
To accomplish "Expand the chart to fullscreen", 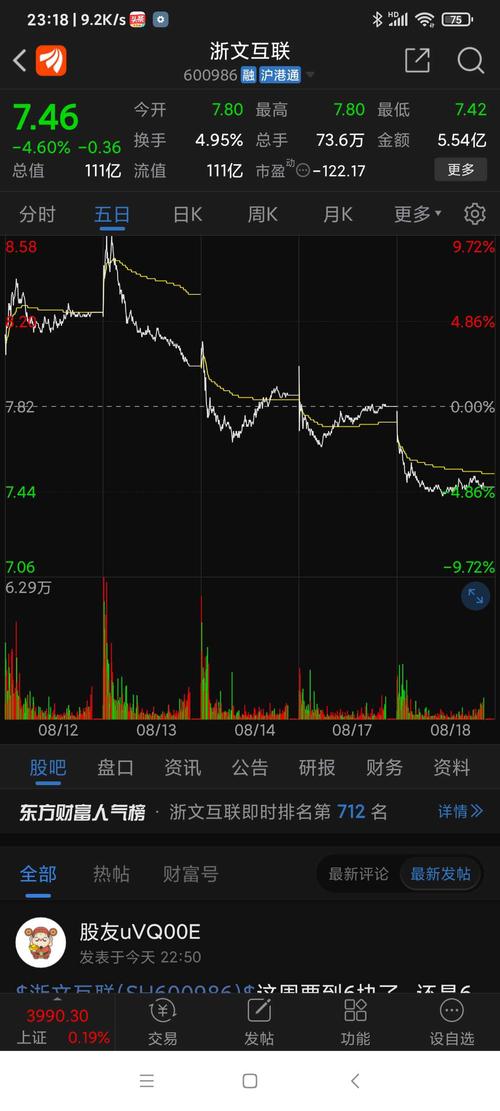I will [x=475, y=597].
